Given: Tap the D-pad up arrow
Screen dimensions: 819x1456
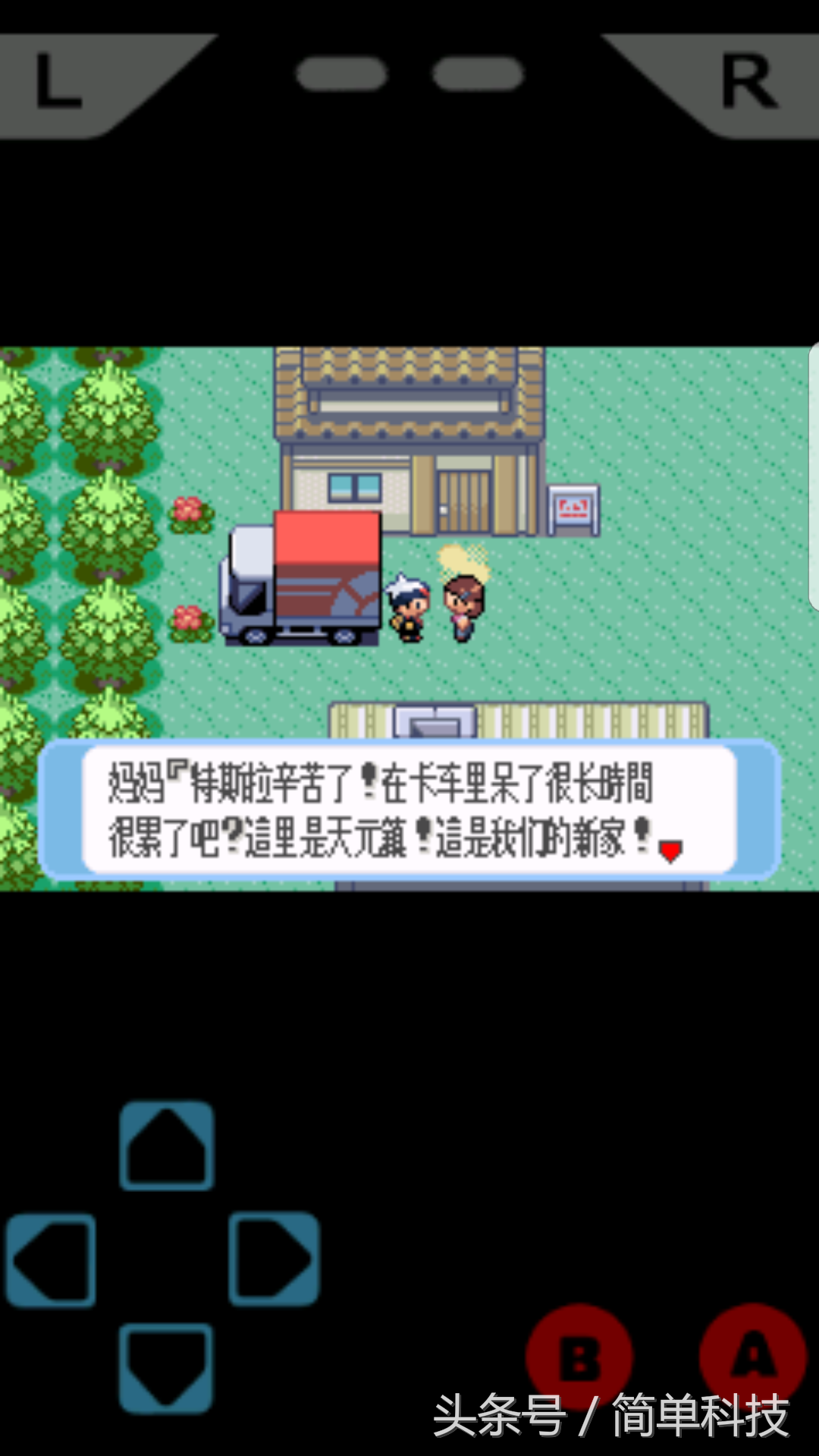Looking at the screenshot, I should [x=167, y=1146].
